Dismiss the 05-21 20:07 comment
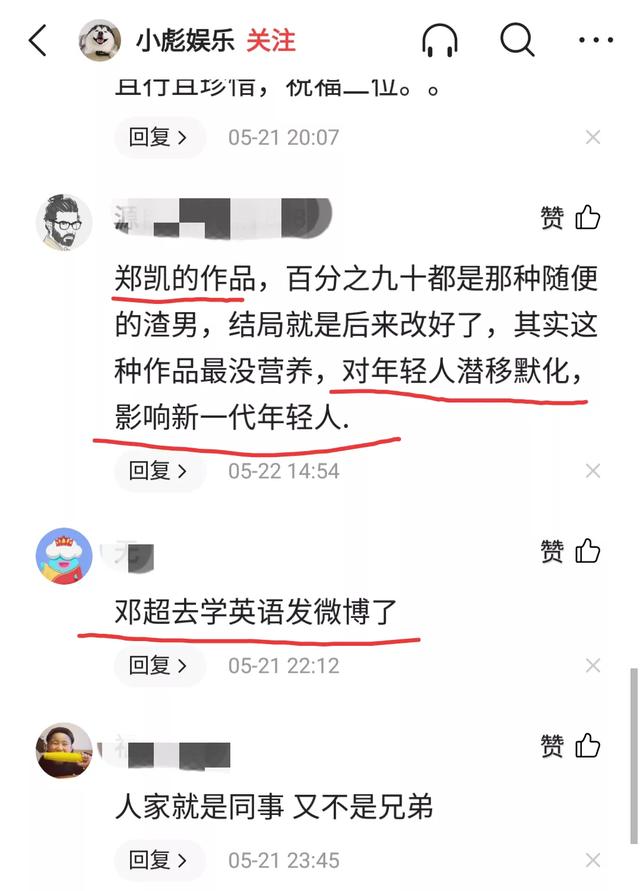 point(593,138)
